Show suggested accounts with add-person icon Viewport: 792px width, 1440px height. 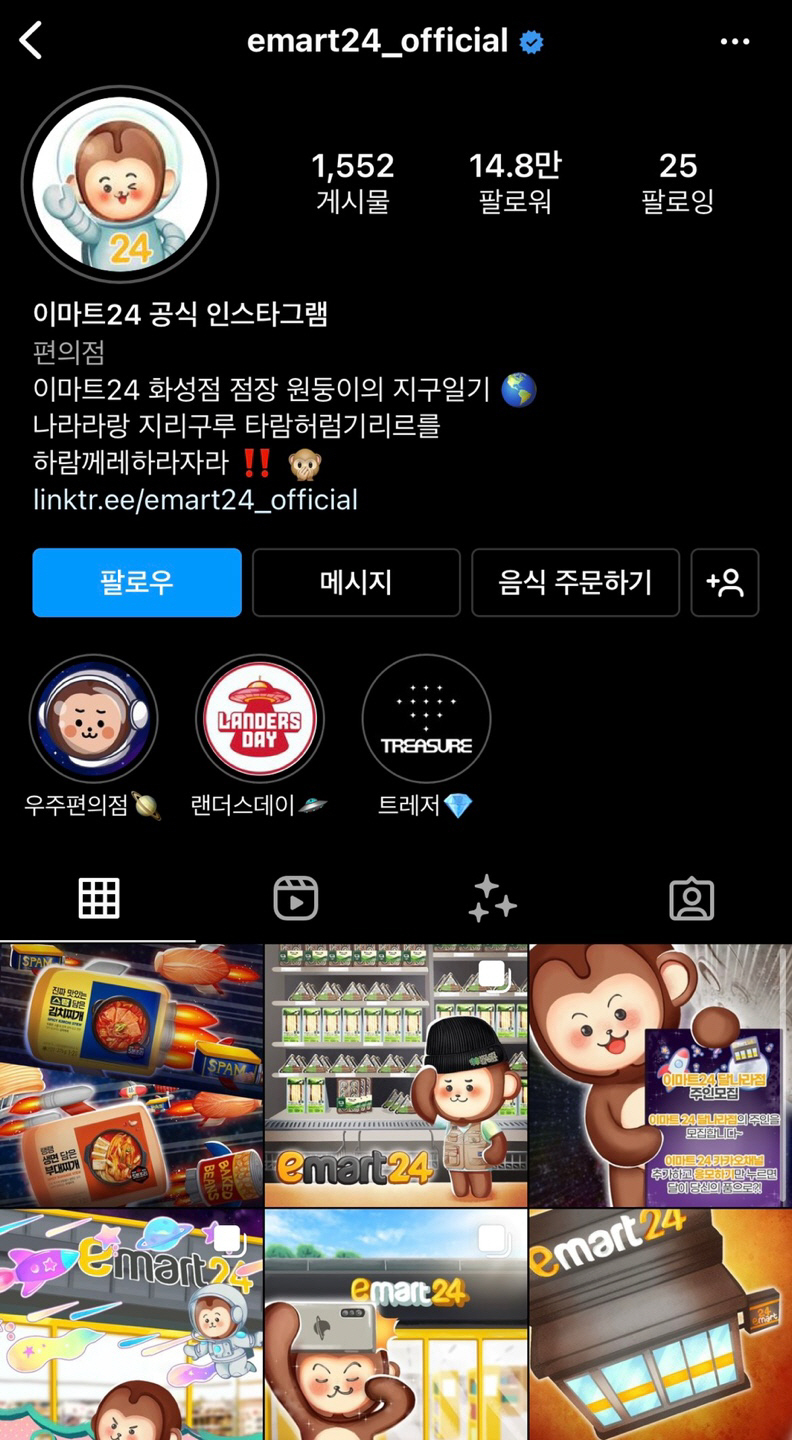(725, 582)
